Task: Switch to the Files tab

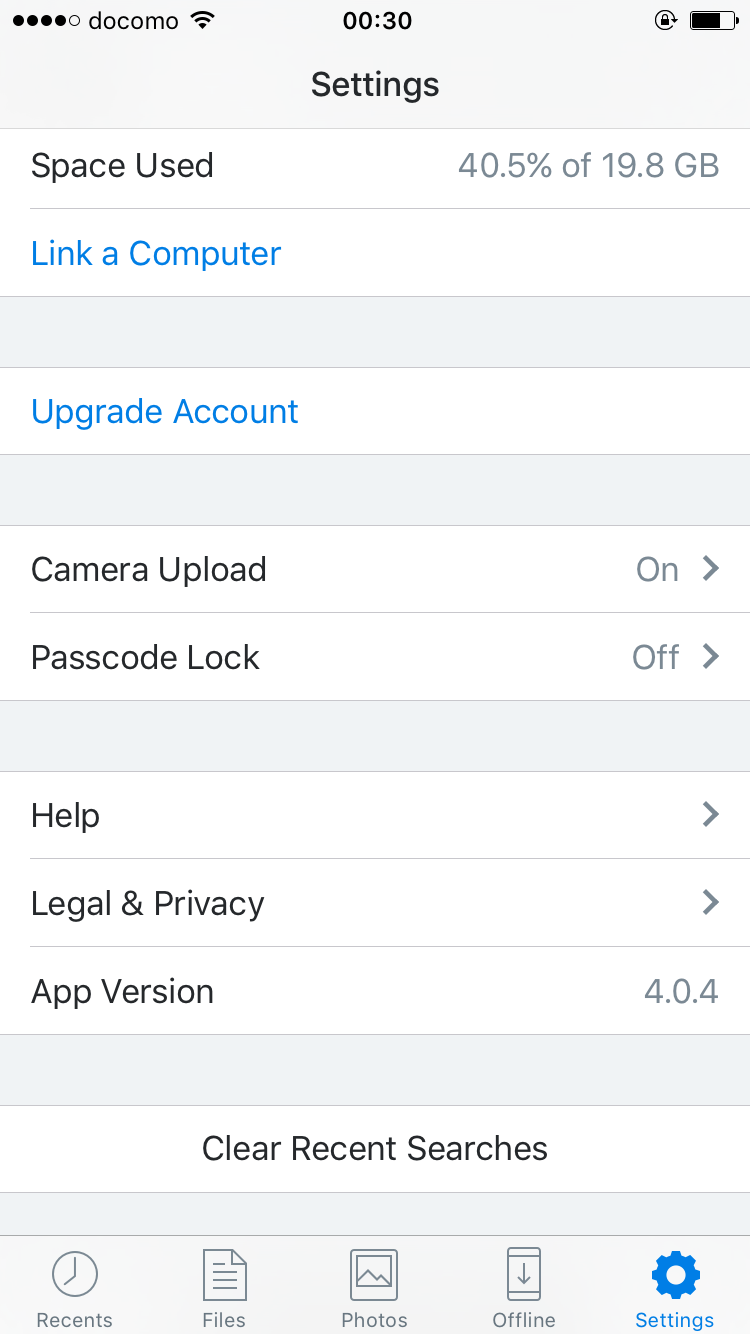Action: tap(224, 1287)
